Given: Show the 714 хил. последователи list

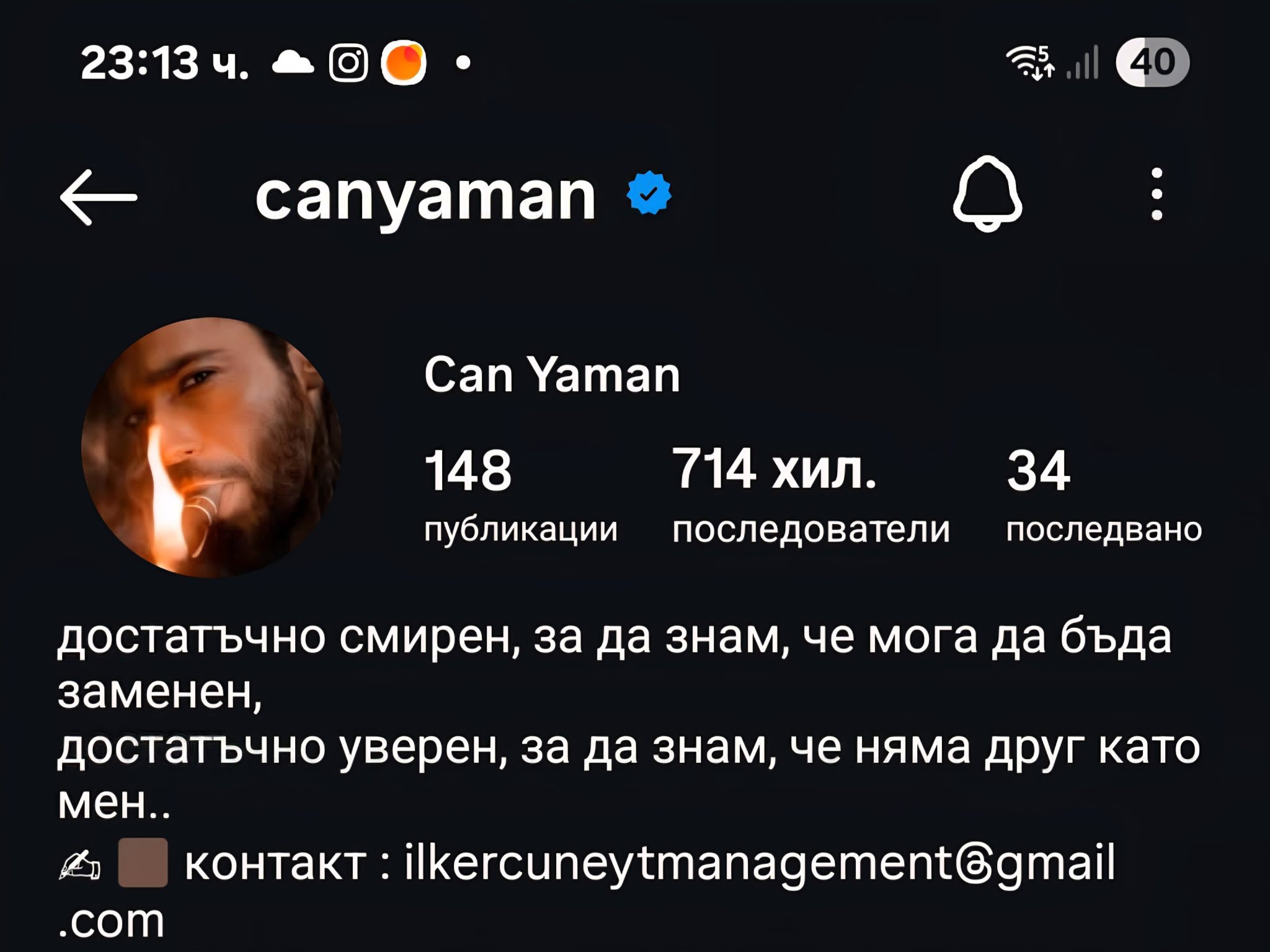Looking at the screenshot, I should point(811,496).
